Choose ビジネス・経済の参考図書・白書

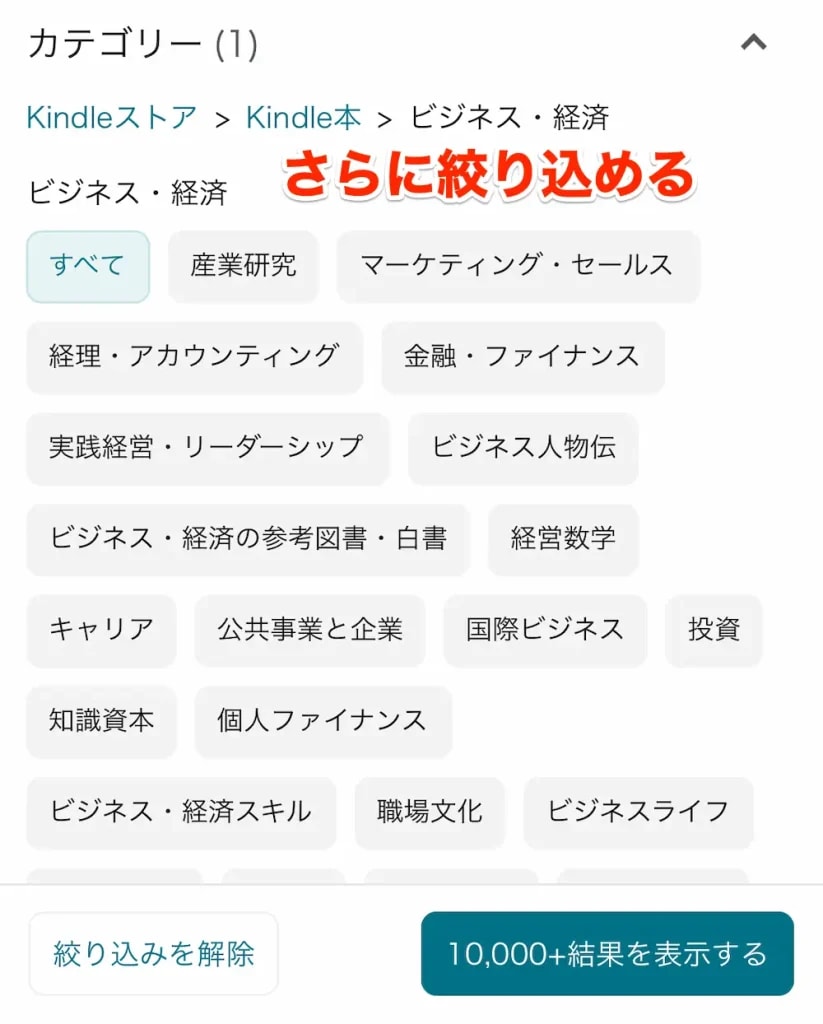pos(247,539)
